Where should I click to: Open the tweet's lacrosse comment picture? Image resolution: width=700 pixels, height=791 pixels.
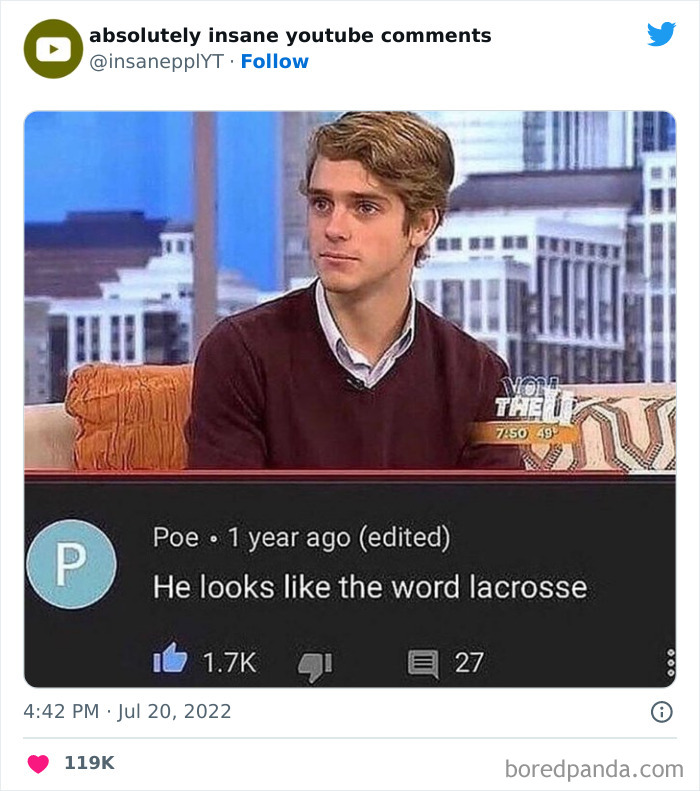click(350, 398)
